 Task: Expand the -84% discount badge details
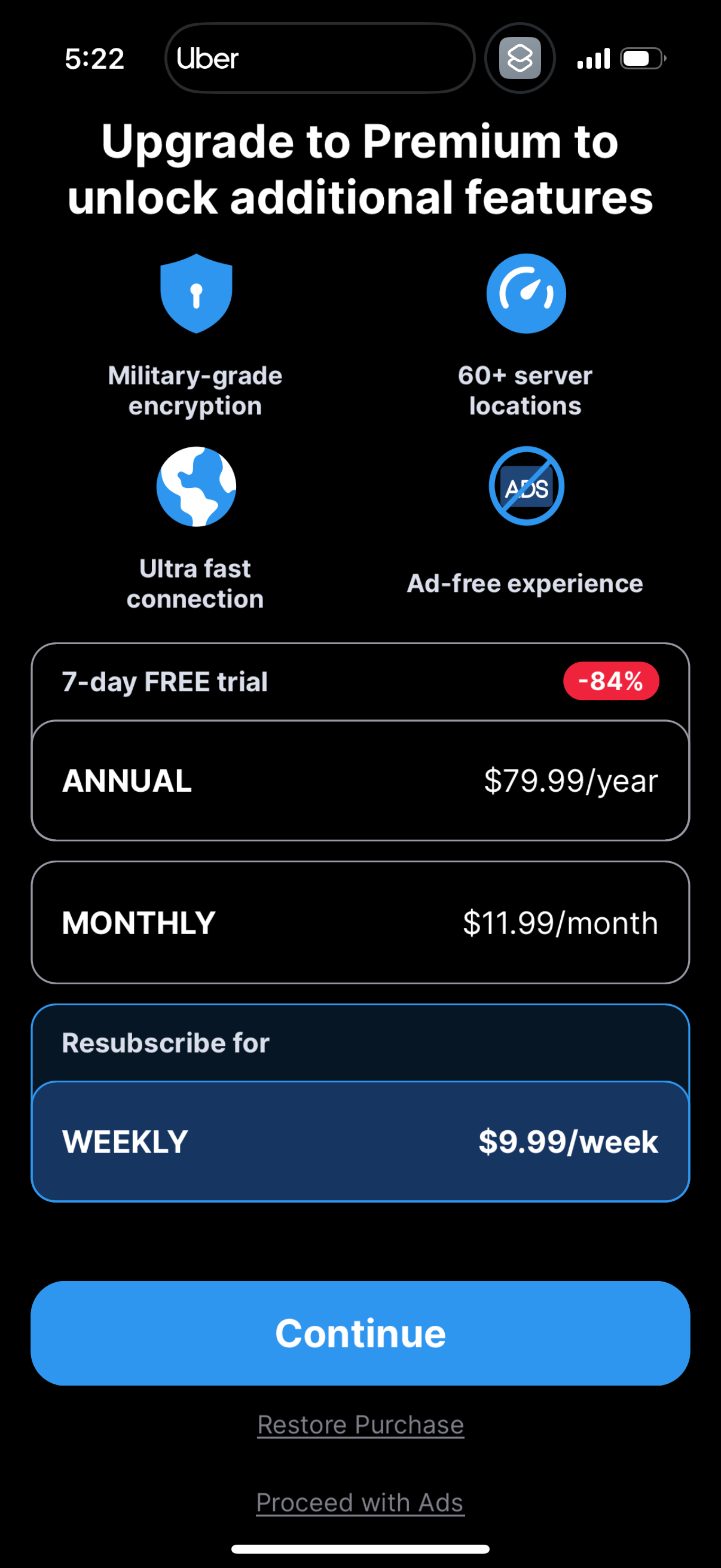coord(611,681)
